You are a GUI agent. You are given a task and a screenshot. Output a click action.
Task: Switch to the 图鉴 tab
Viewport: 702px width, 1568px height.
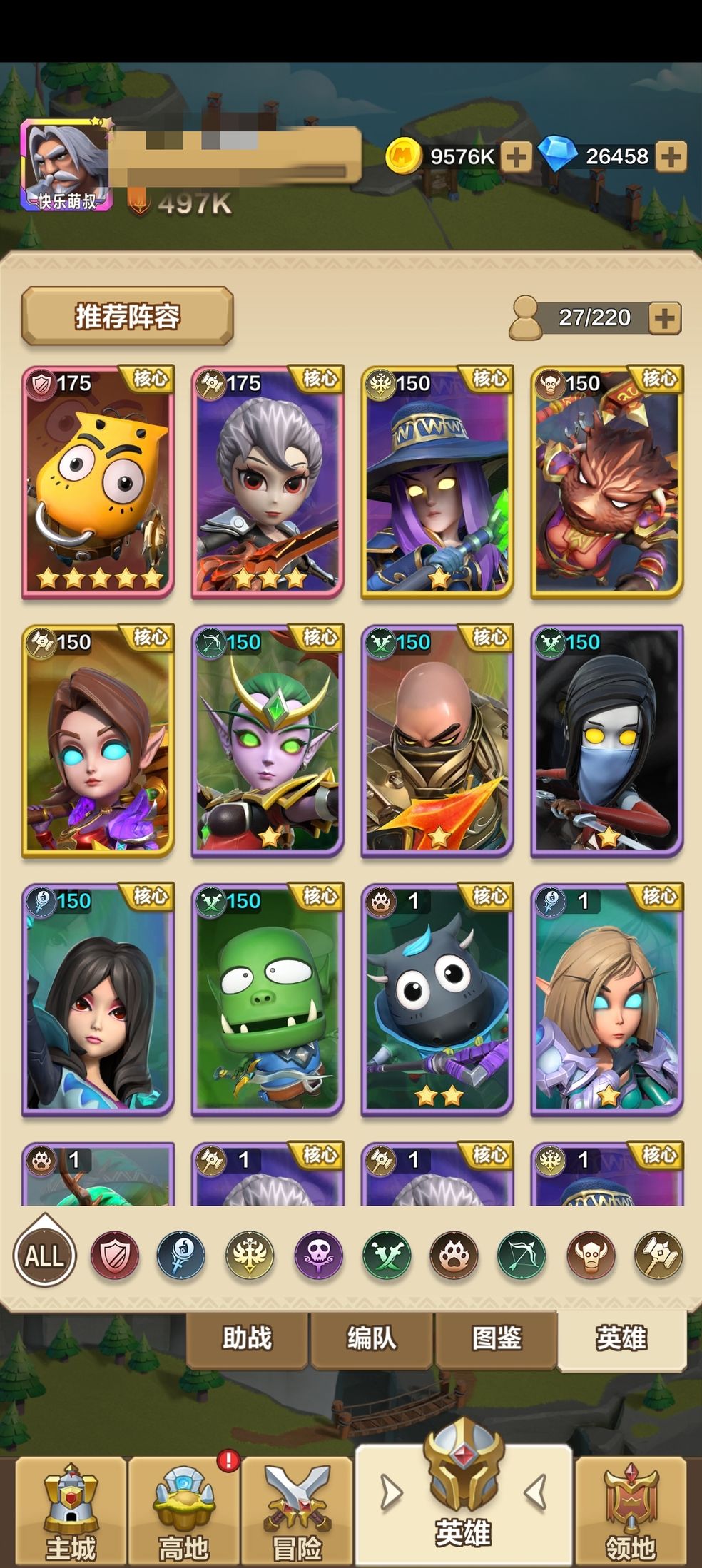point(496,1338)
